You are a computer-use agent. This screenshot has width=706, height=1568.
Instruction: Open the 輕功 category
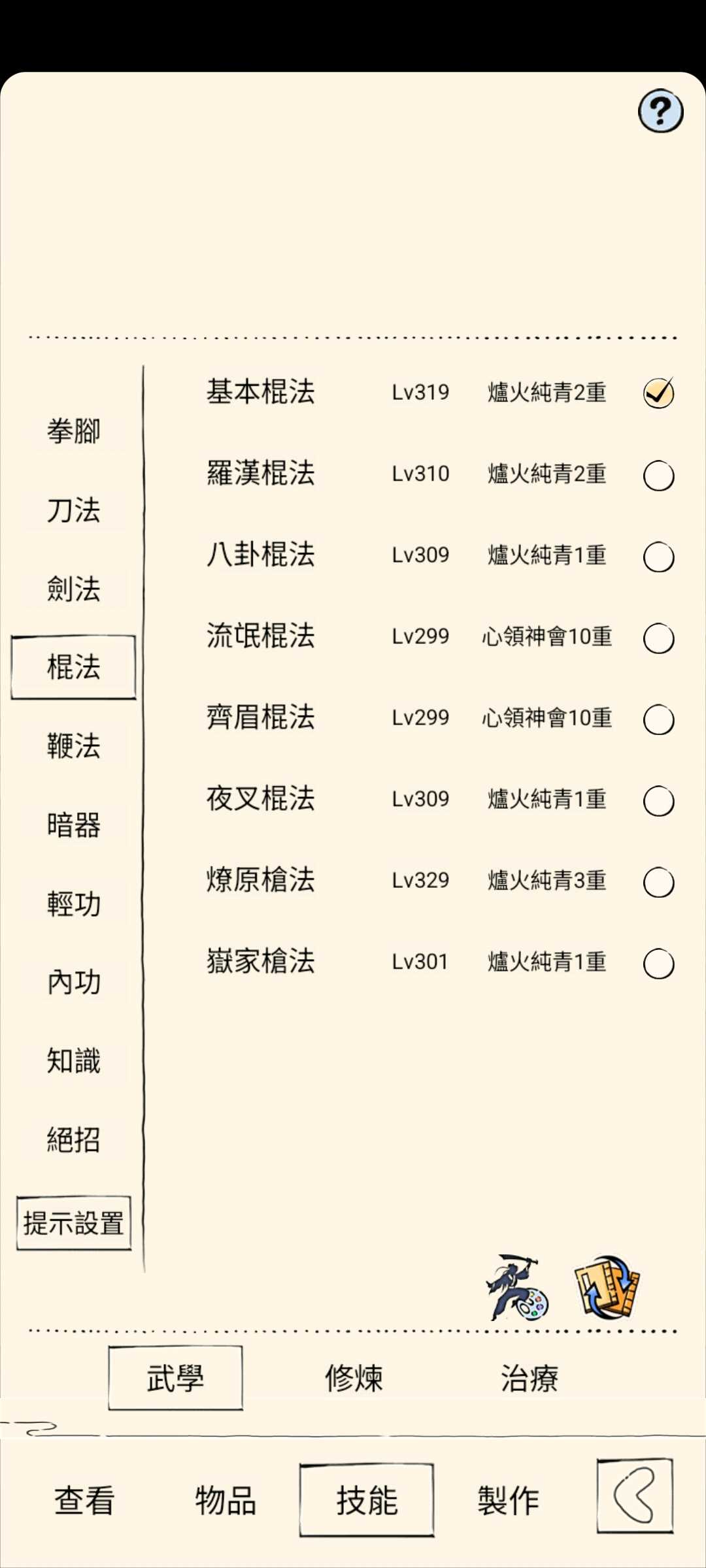(x=73, y=904)
